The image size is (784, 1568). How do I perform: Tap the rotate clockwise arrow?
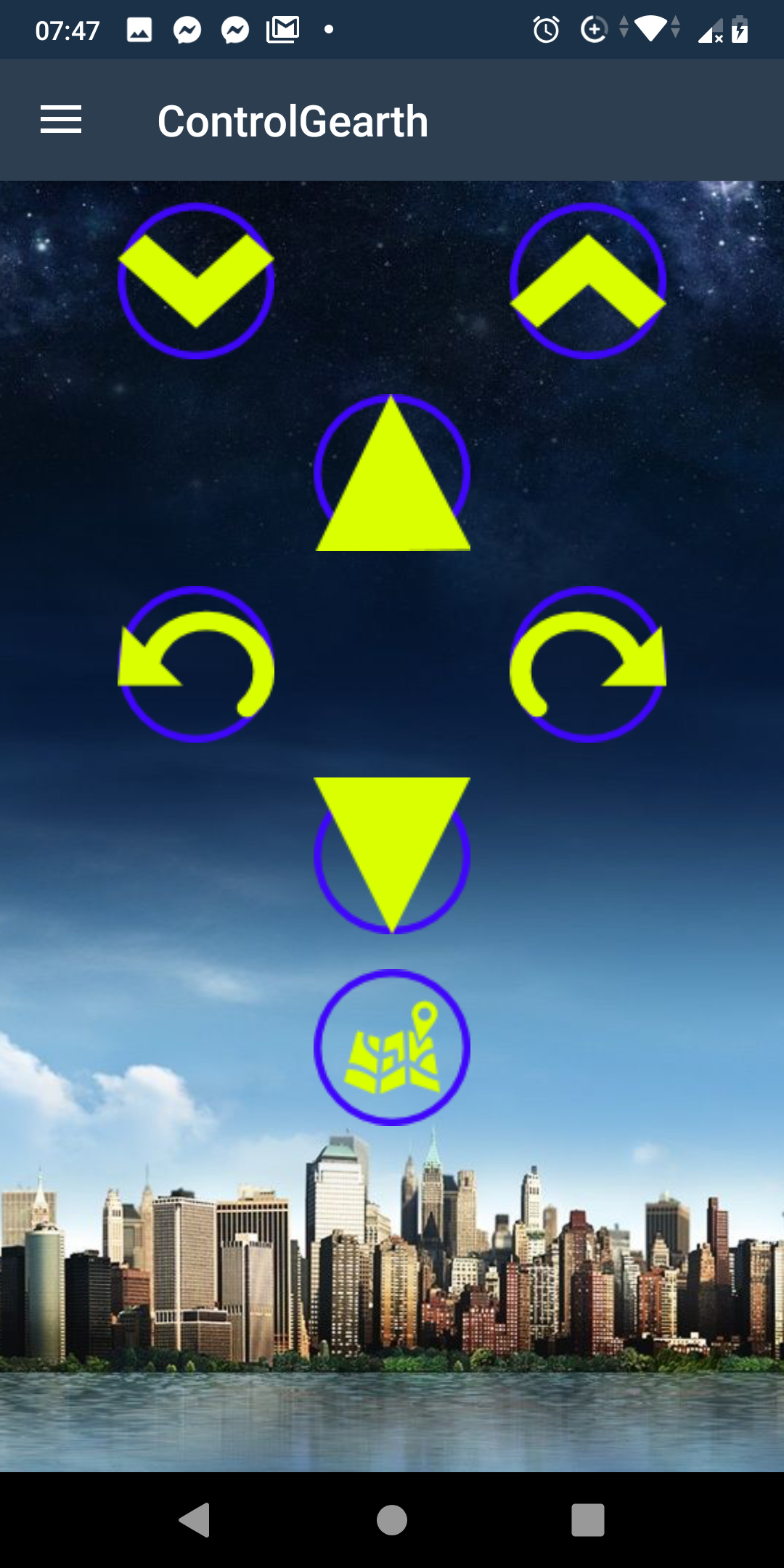[588, 664]
